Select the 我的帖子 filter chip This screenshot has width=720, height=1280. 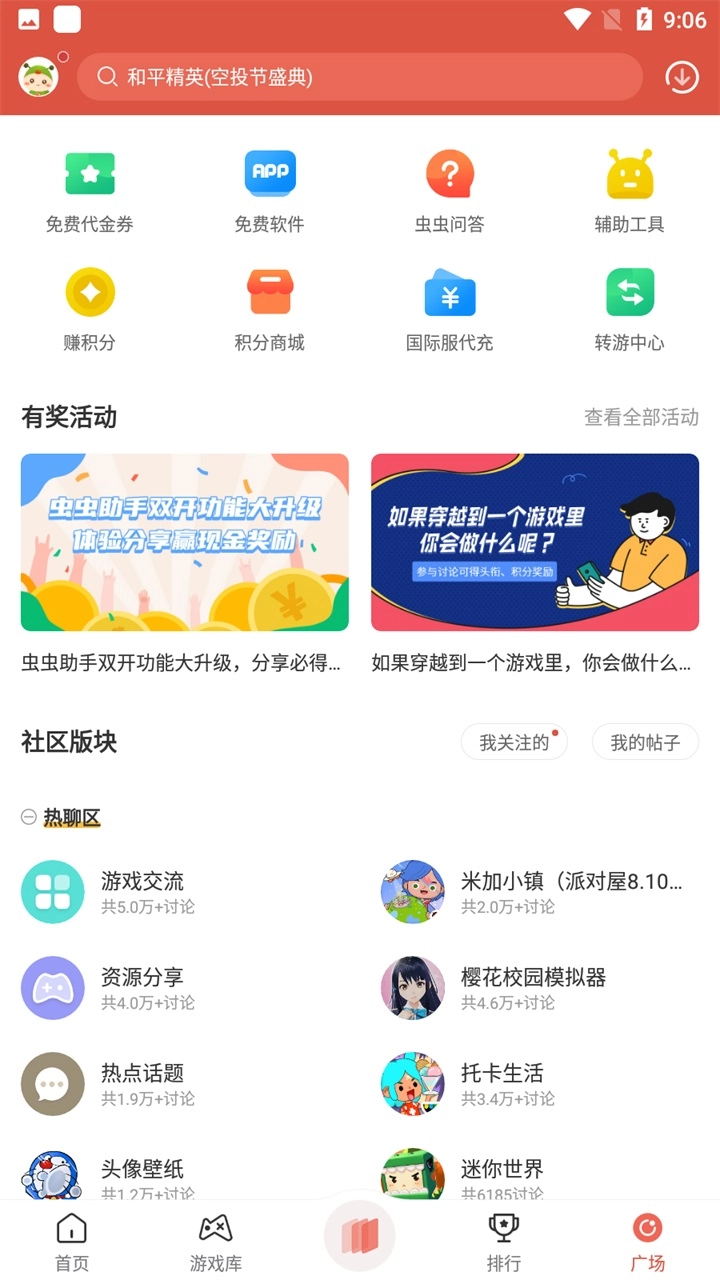click(x=645, y=742)
